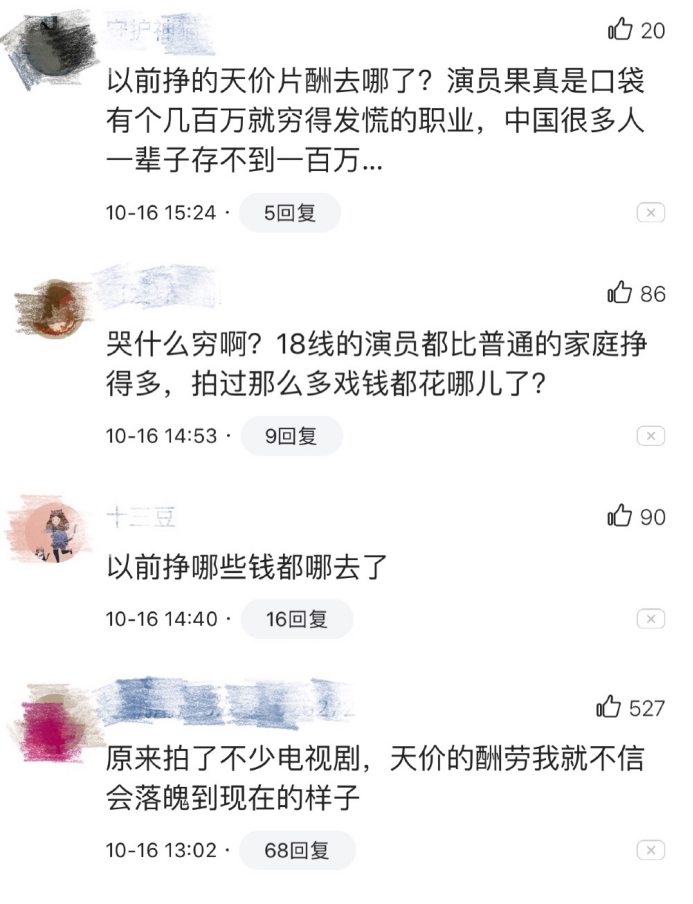Like the comment with 90 likes
Image resolution: width=693 pixels, height=904 pixels.
(x=620, y=516)
